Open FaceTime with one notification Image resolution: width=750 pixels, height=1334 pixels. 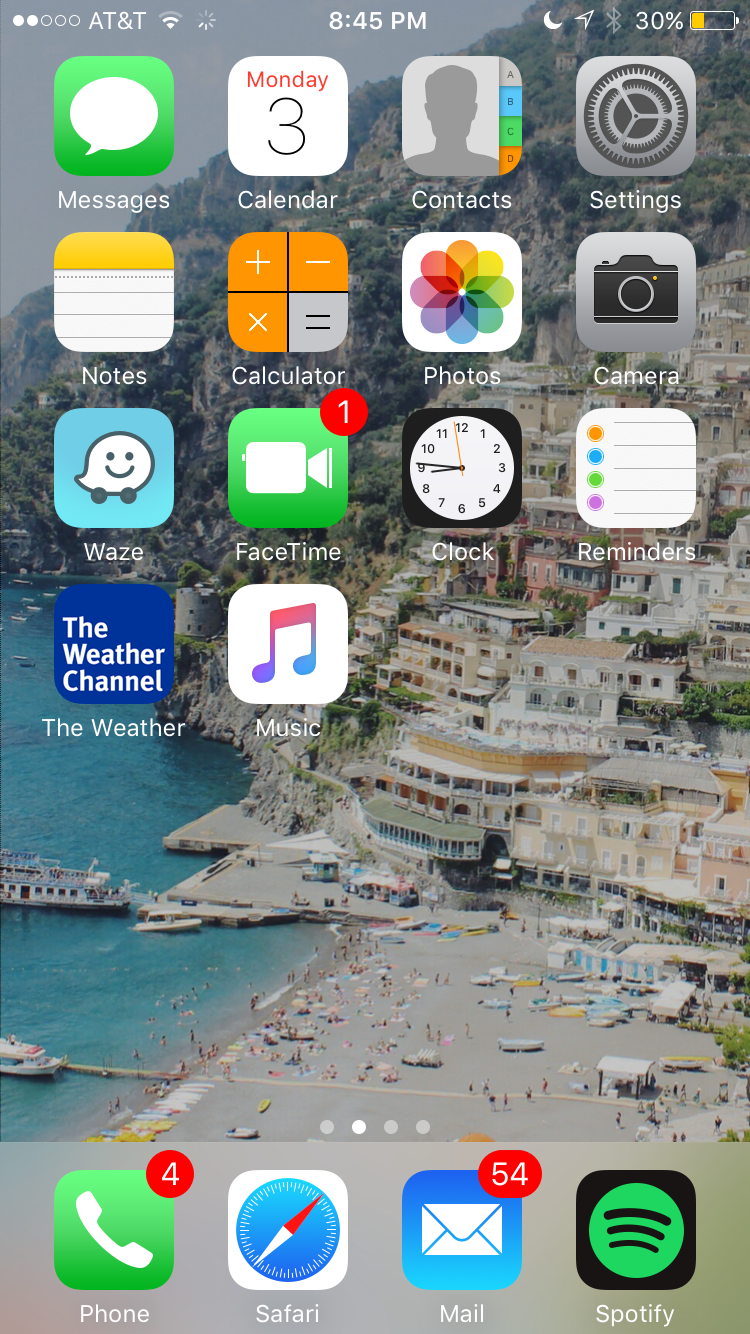click(288, 468)
